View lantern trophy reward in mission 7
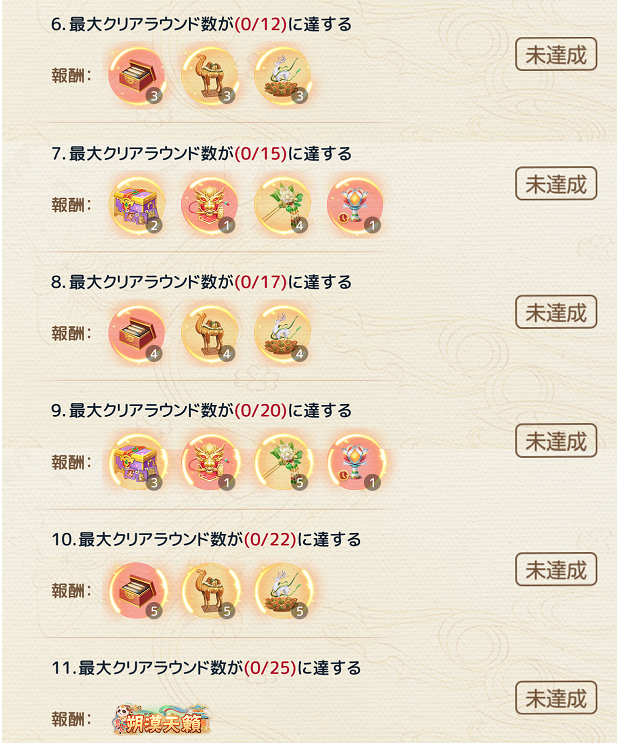 tap(355, 206)
